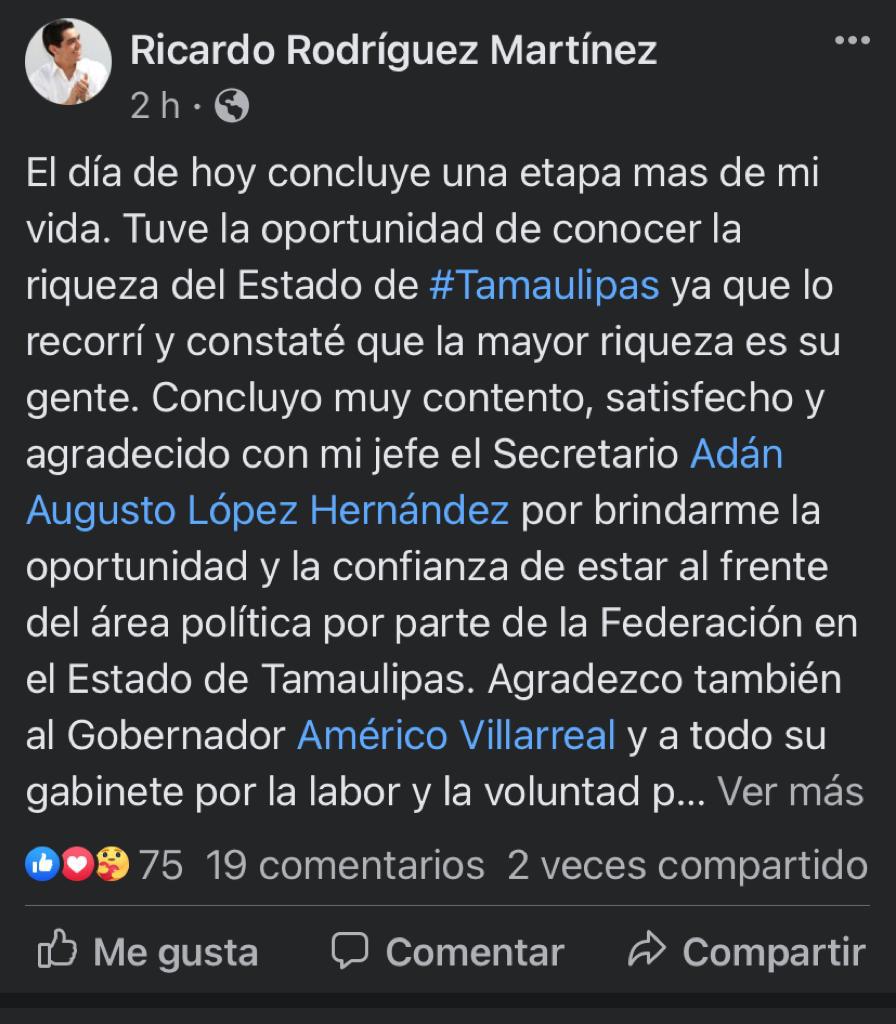Image resolution: width=896 pixels, height=1024 pixels.
Task: Open the 19 comentarios
Action: coord(345,865)
